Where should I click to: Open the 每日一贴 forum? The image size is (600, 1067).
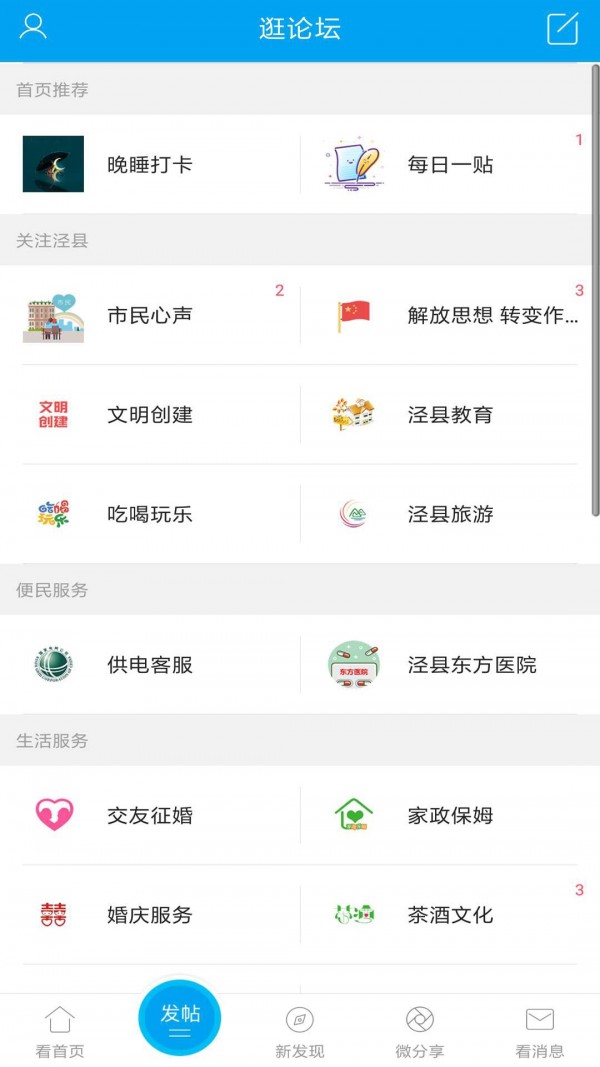pyautogui.click(x=450, y=165)
